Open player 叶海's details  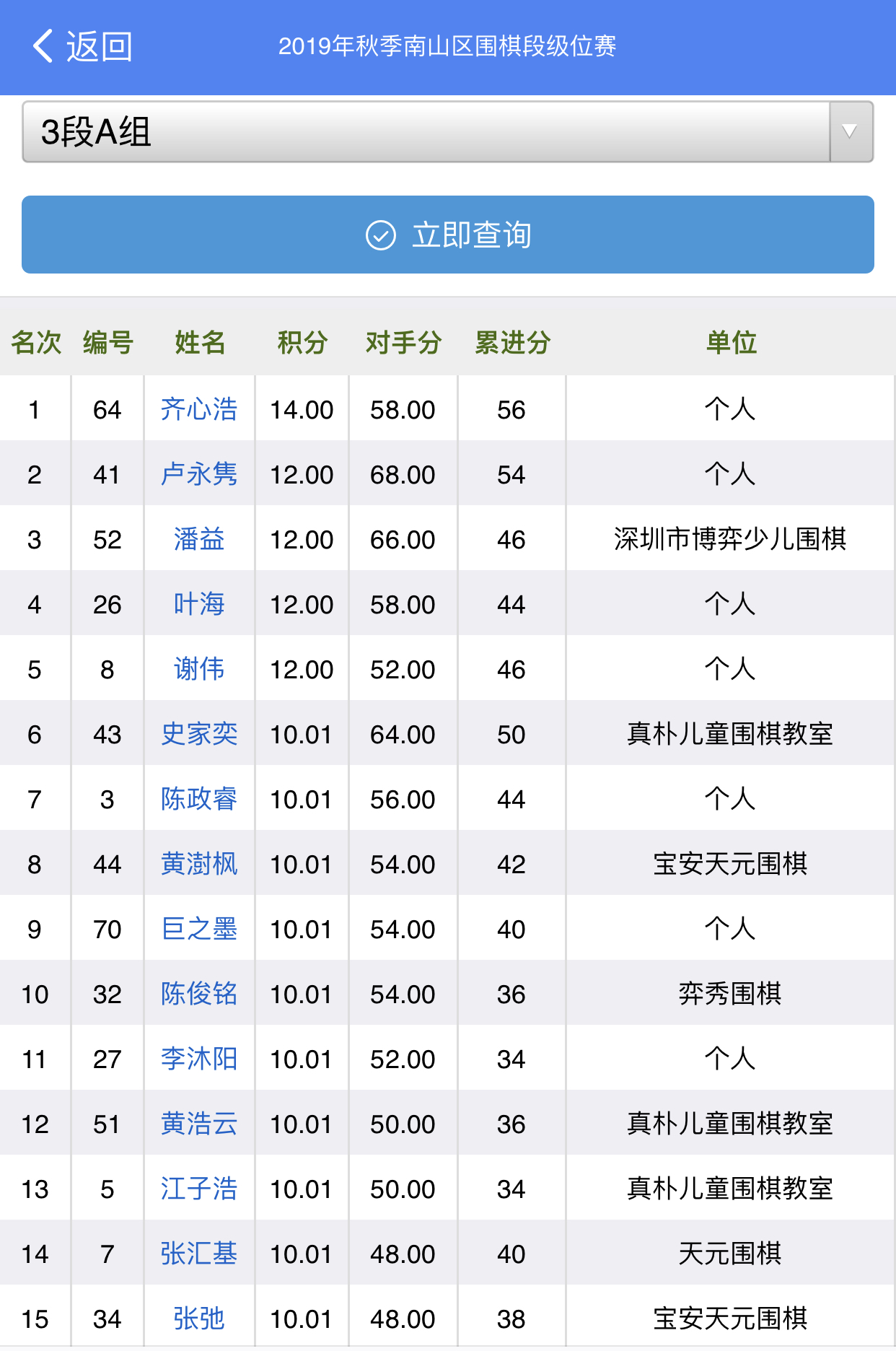tap(199, 604)
